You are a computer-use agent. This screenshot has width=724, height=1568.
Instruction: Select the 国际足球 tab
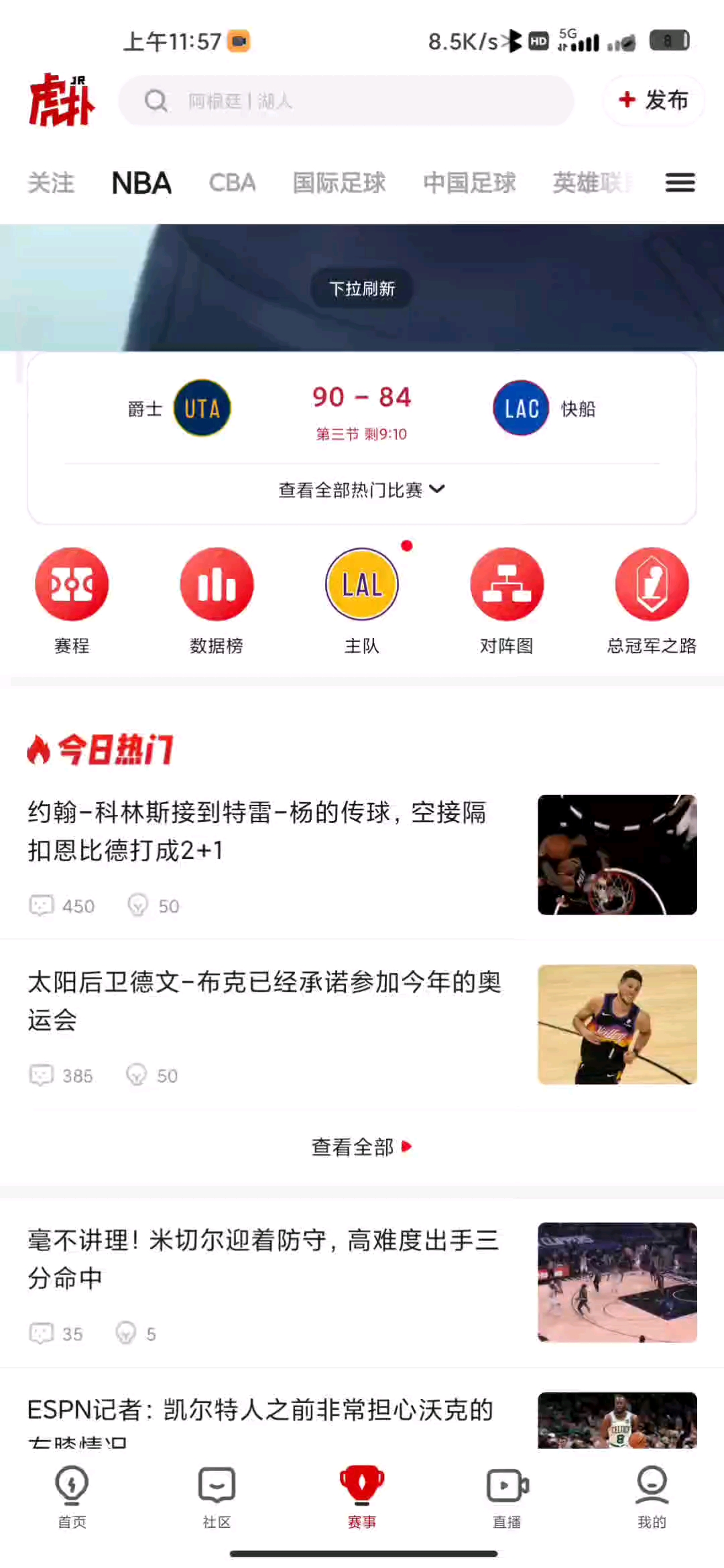click(x=339, y=182)
